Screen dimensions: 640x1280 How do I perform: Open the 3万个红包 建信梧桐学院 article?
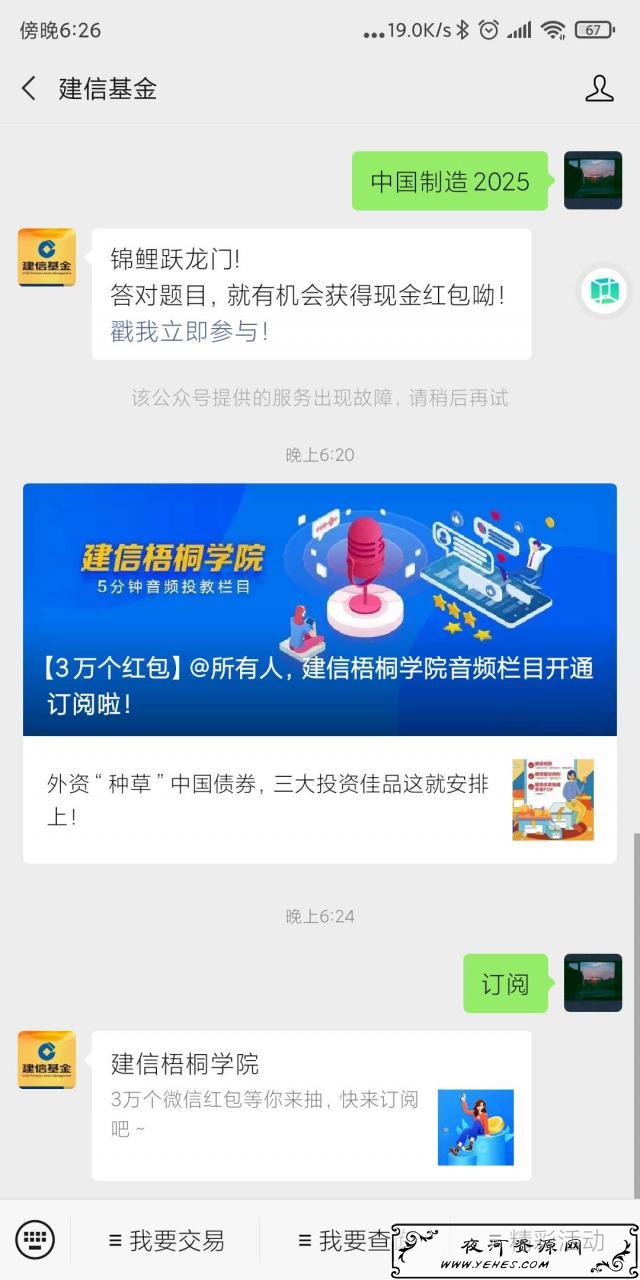(x=320, y=610)
